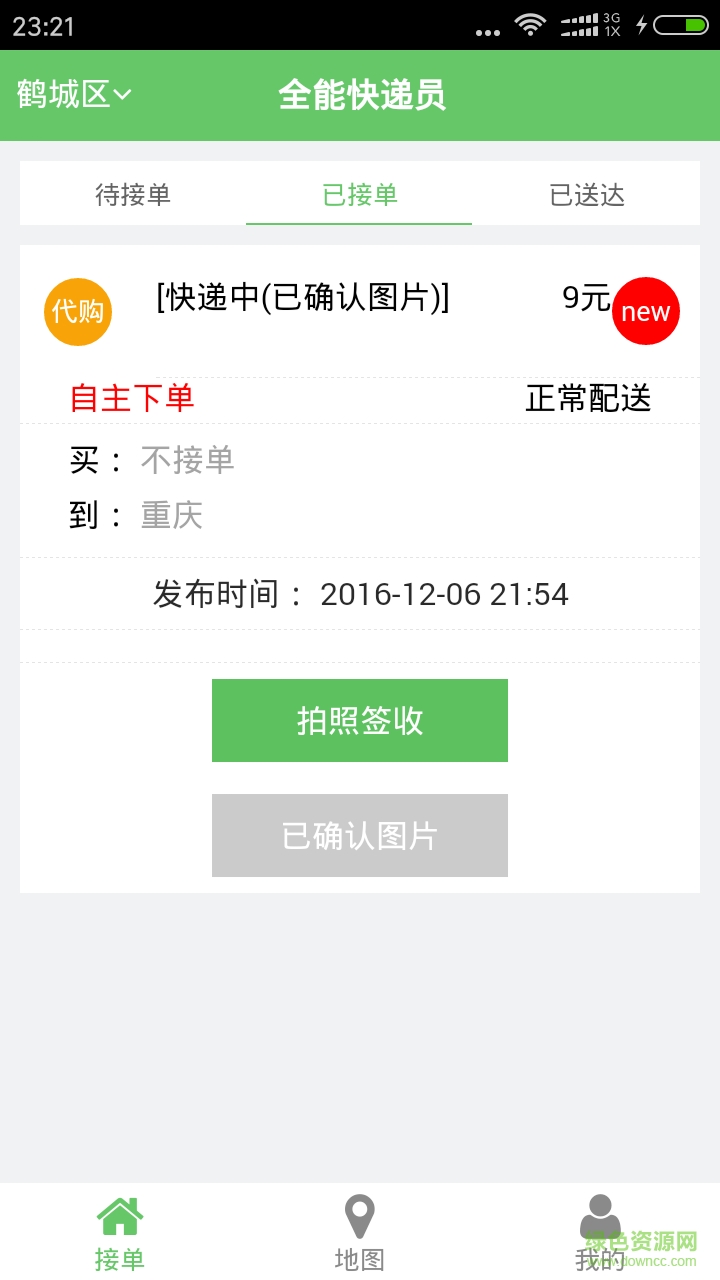
Task: Open the order titled 快递中(已确认图片)
Action: pos(302,300)
